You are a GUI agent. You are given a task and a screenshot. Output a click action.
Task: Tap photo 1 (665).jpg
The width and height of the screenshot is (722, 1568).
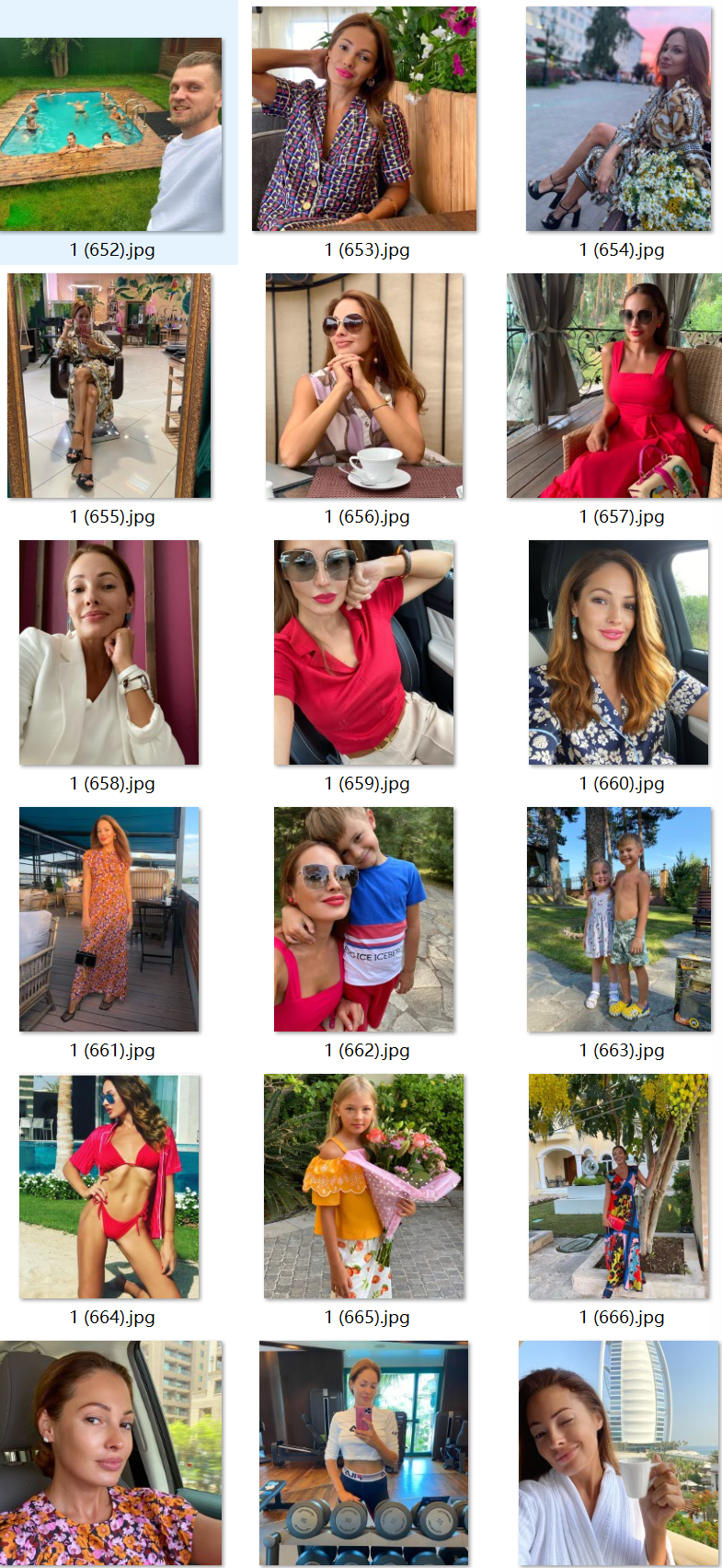[364, 1186]
